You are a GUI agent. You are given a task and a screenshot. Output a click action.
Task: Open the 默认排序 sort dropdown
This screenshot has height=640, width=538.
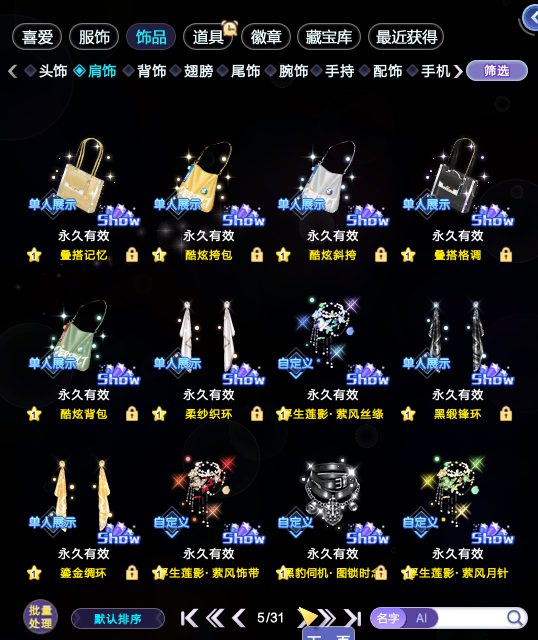(118, 619)
